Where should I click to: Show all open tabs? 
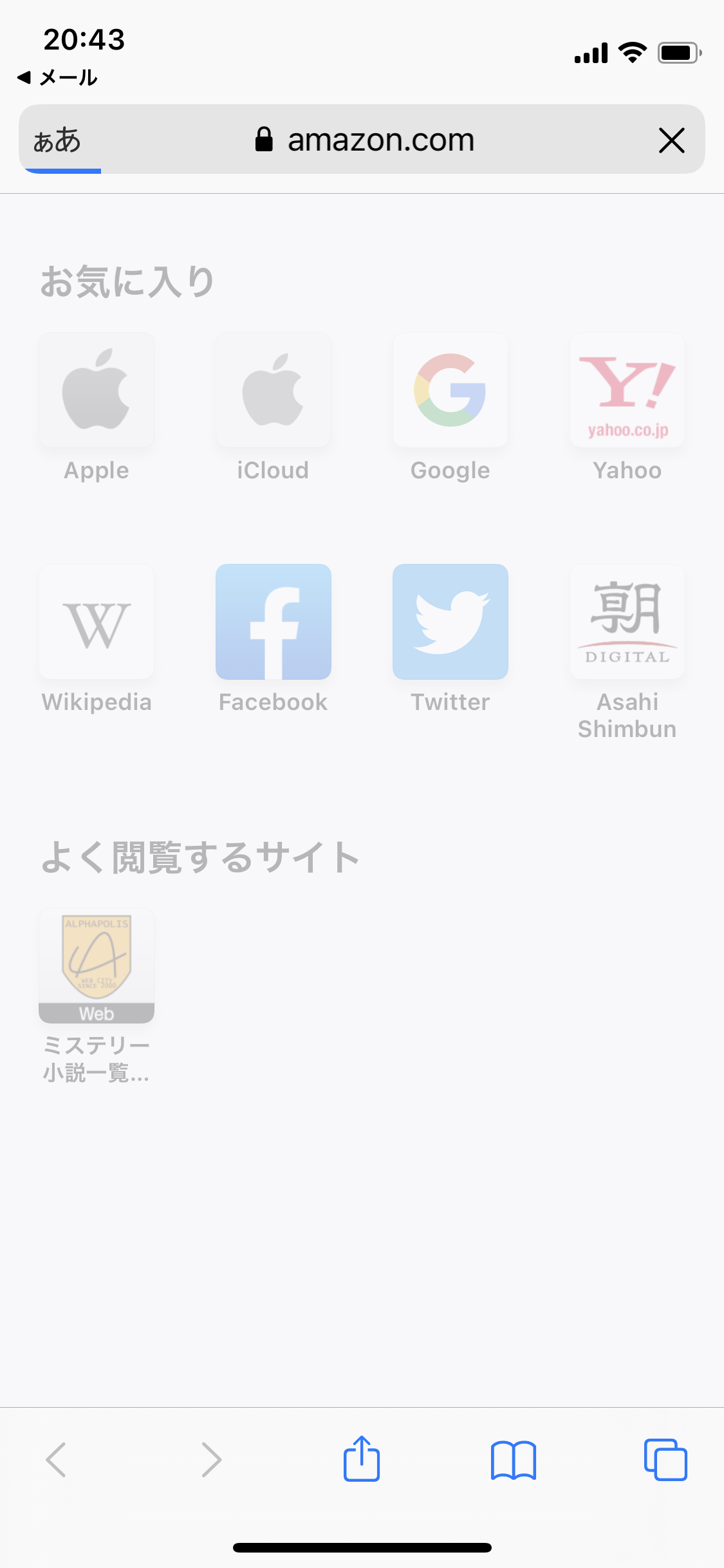(x=665, y=1460)
